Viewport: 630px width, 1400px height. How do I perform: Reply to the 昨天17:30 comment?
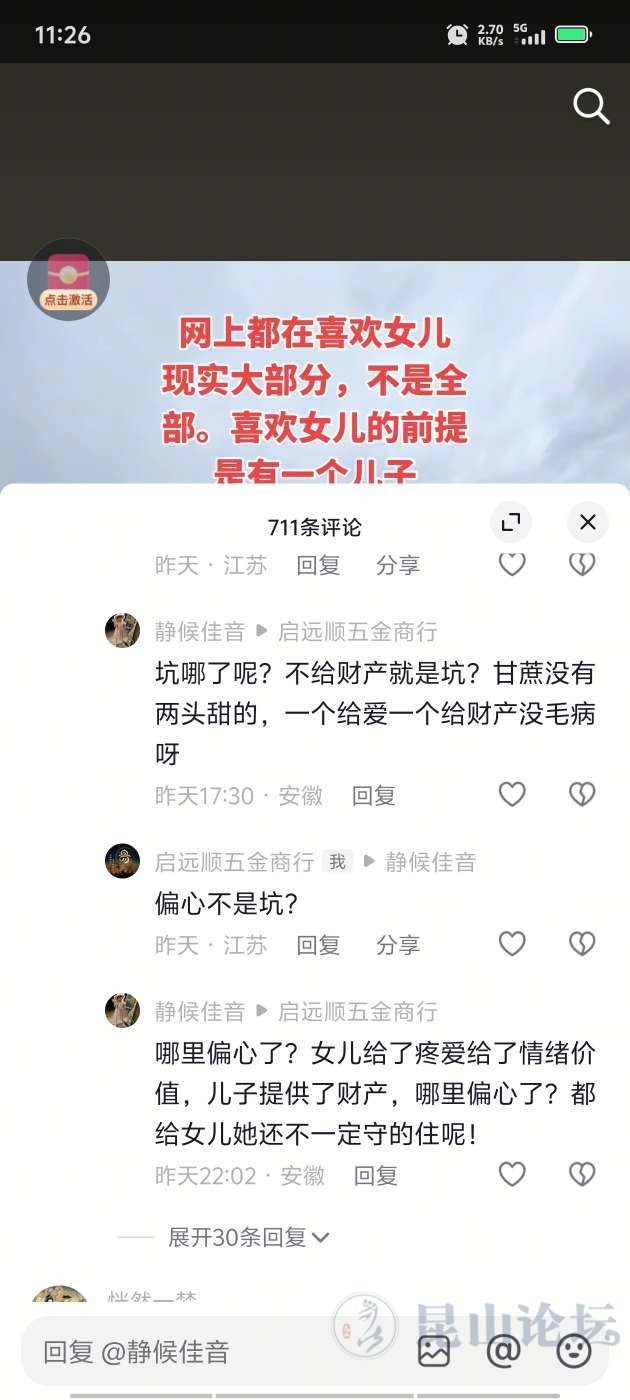click(x=374, y=796)
